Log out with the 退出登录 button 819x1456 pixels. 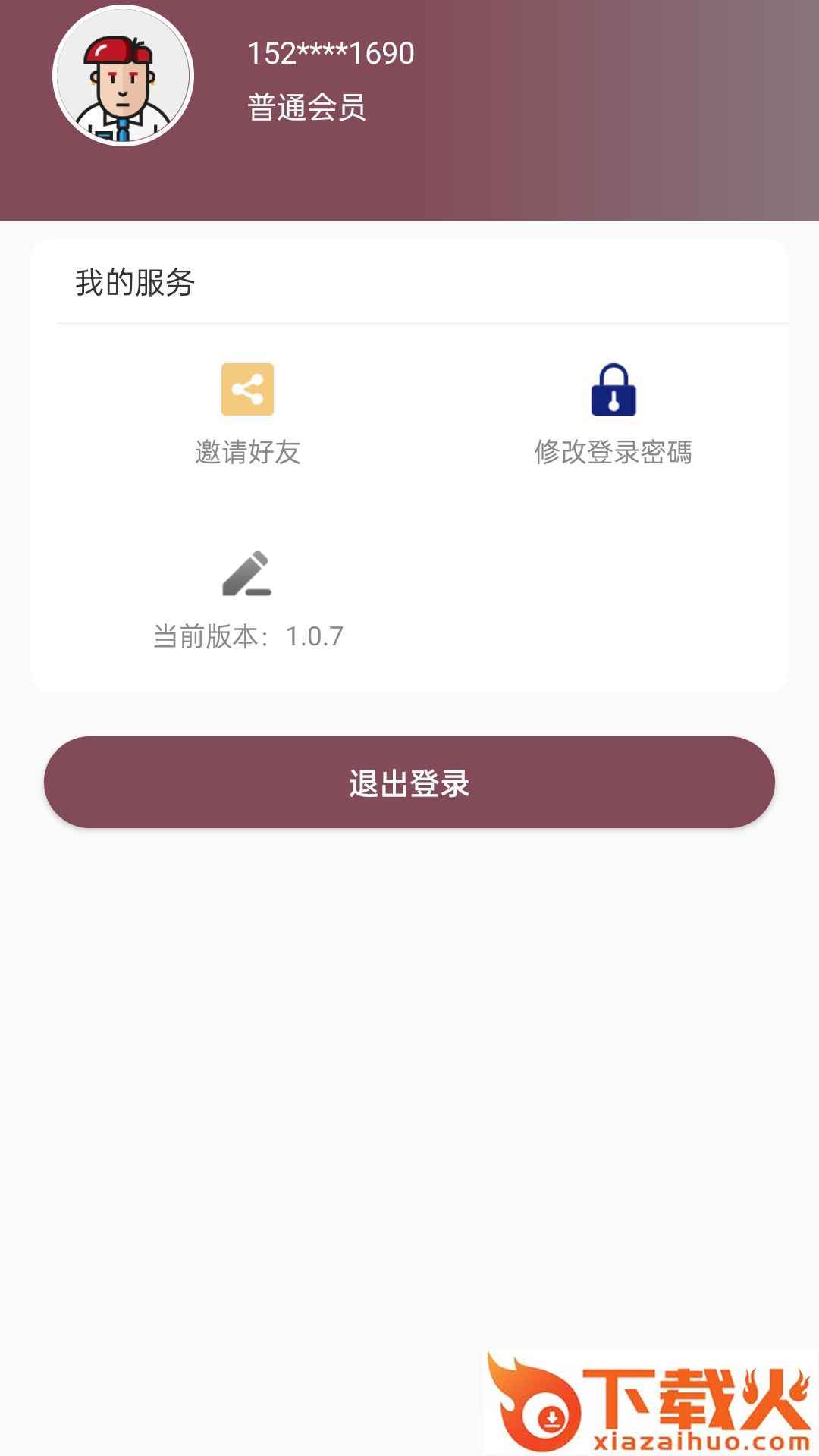[409, 782]
